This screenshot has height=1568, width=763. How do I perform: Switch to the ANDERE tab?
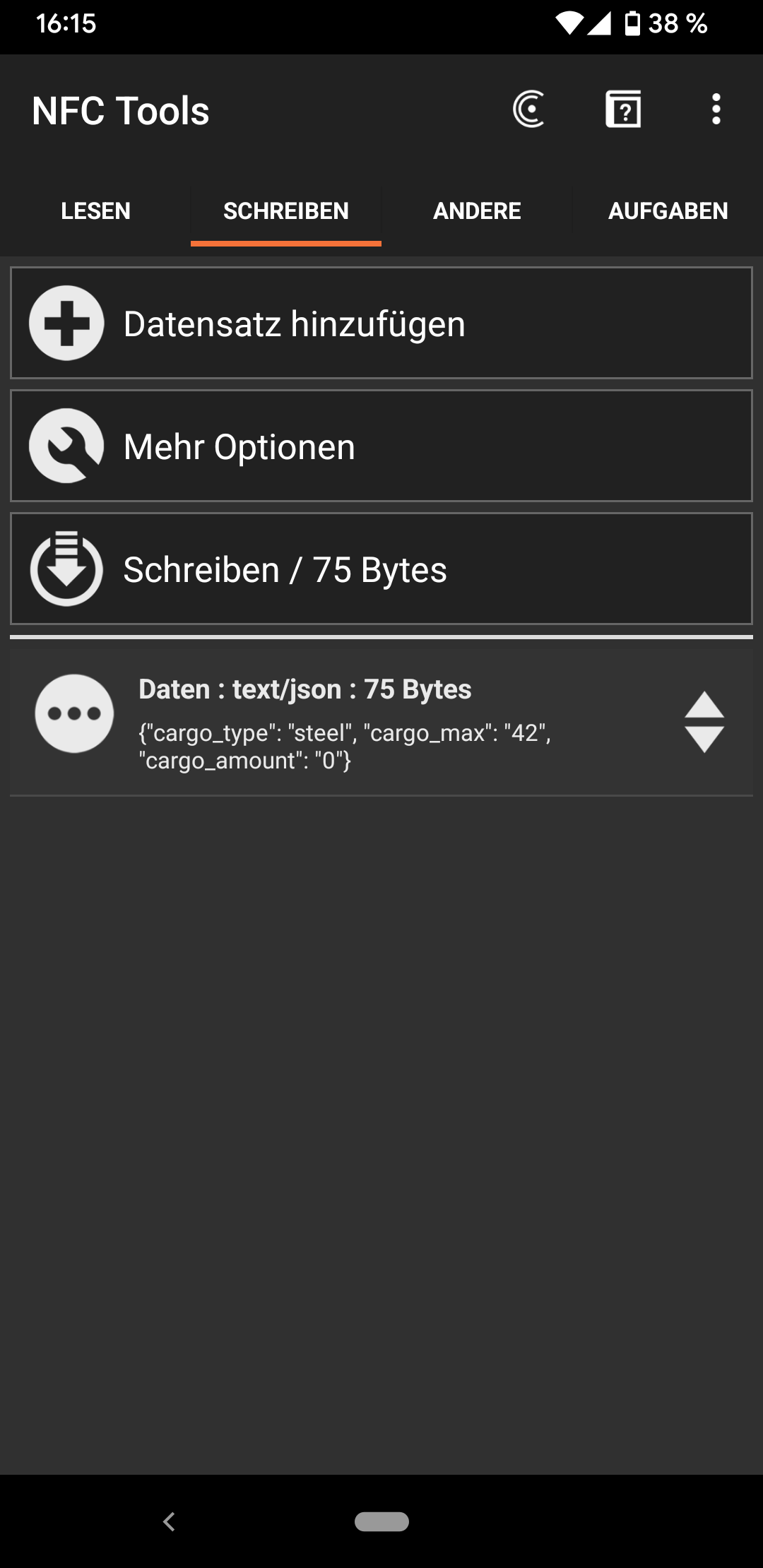[477, 211]
